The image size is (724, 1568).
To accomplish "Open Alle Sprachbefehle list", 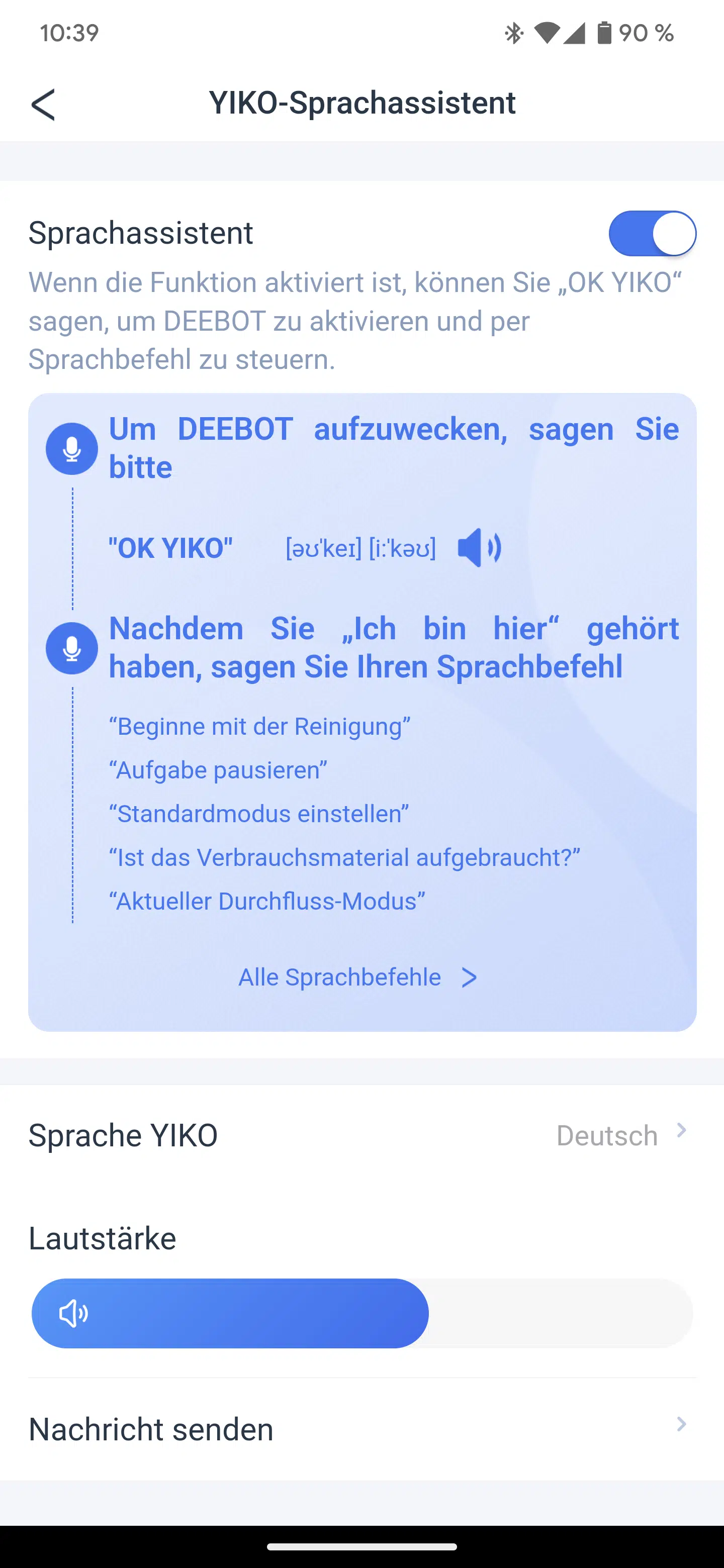I will point(358,977).
